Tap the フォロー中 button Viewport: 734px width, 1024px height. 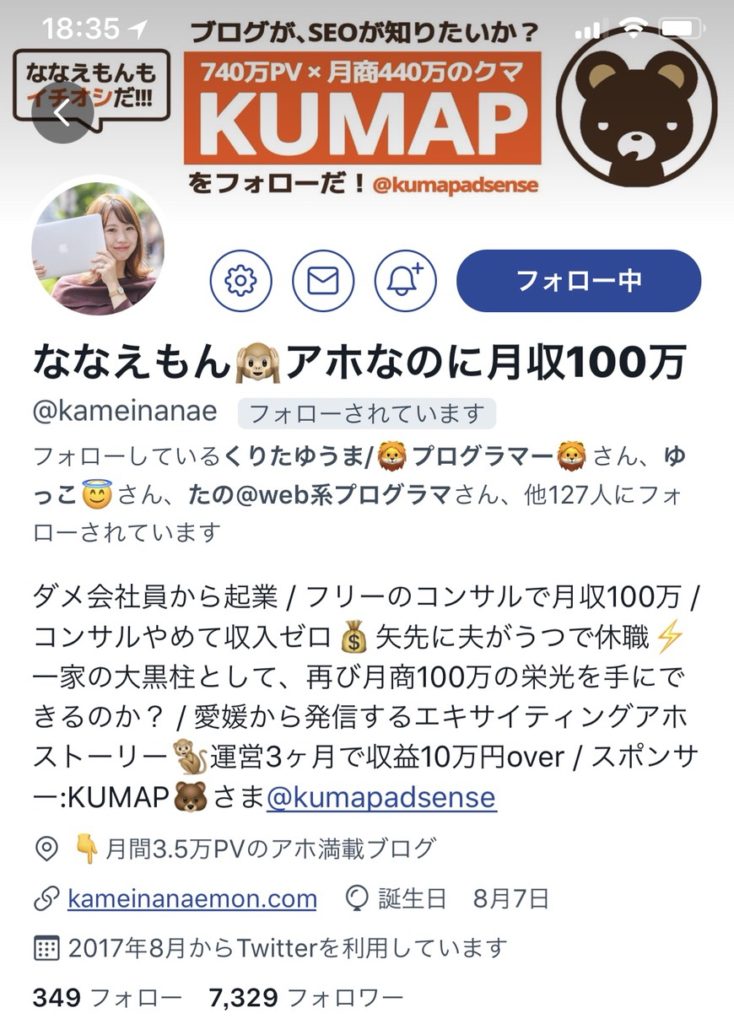tap(578, 281)
